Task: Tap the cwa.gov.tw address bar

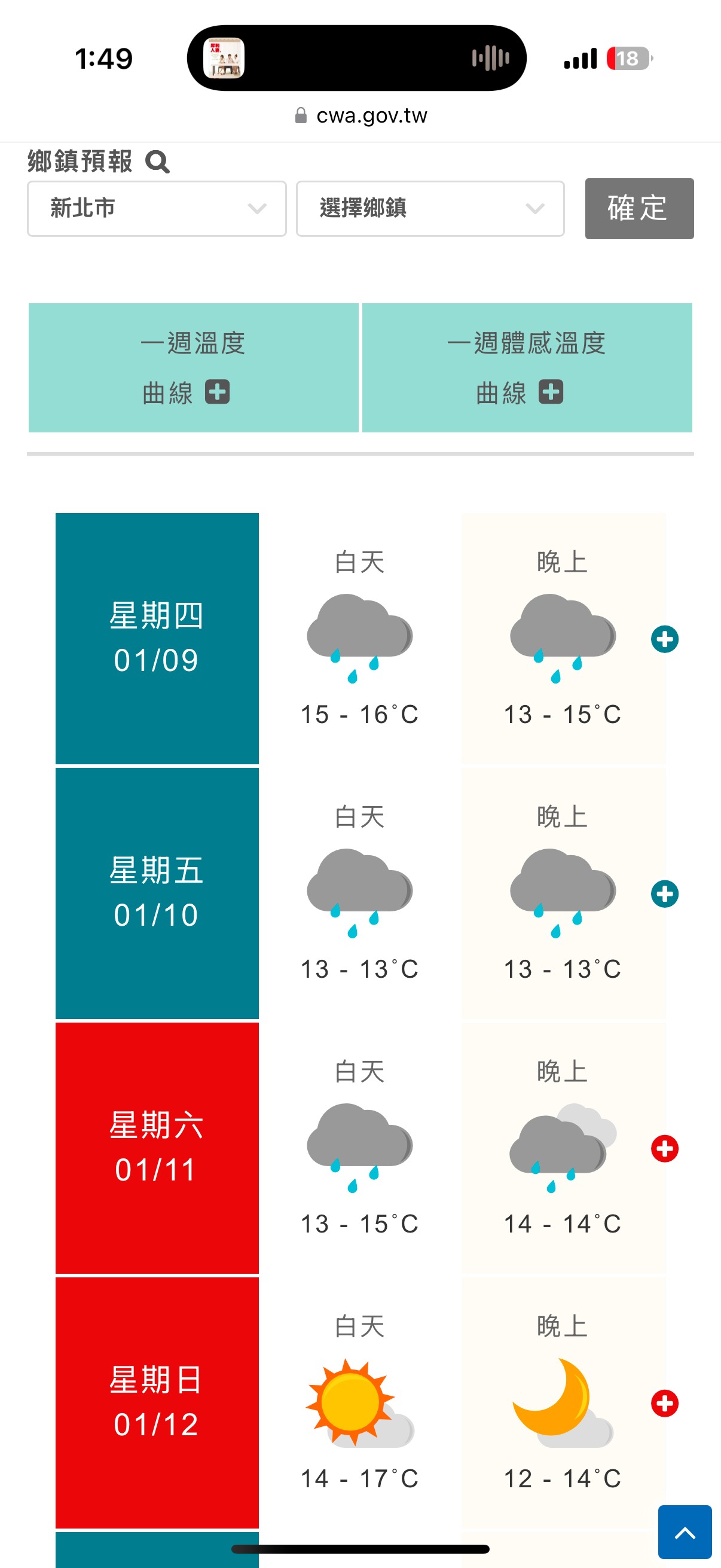Action: tap(361, 115)
